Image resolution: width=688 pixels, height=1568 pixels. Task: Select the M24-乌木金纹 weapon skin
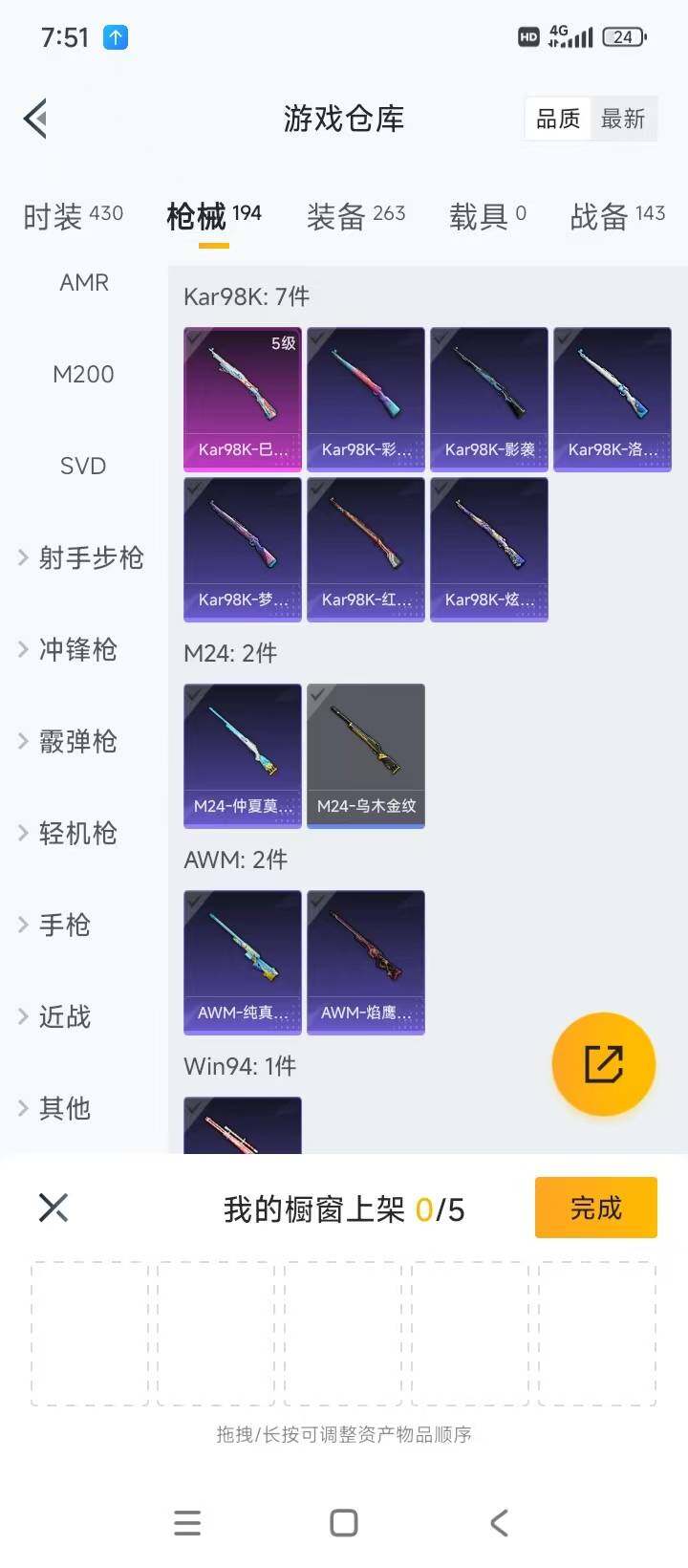366,755
